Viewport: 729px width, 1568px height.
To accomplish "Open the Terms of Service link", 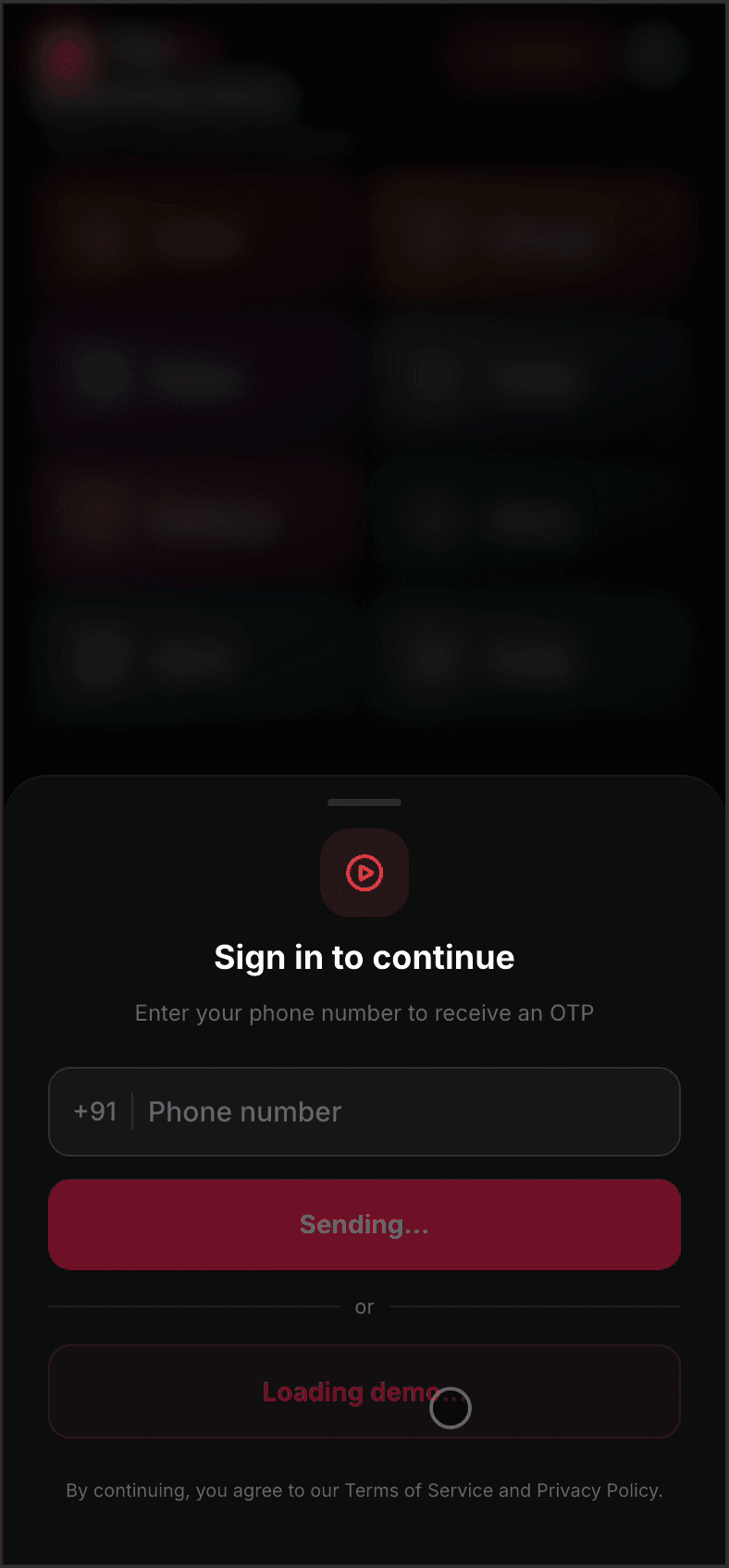I will [408, 1490].
